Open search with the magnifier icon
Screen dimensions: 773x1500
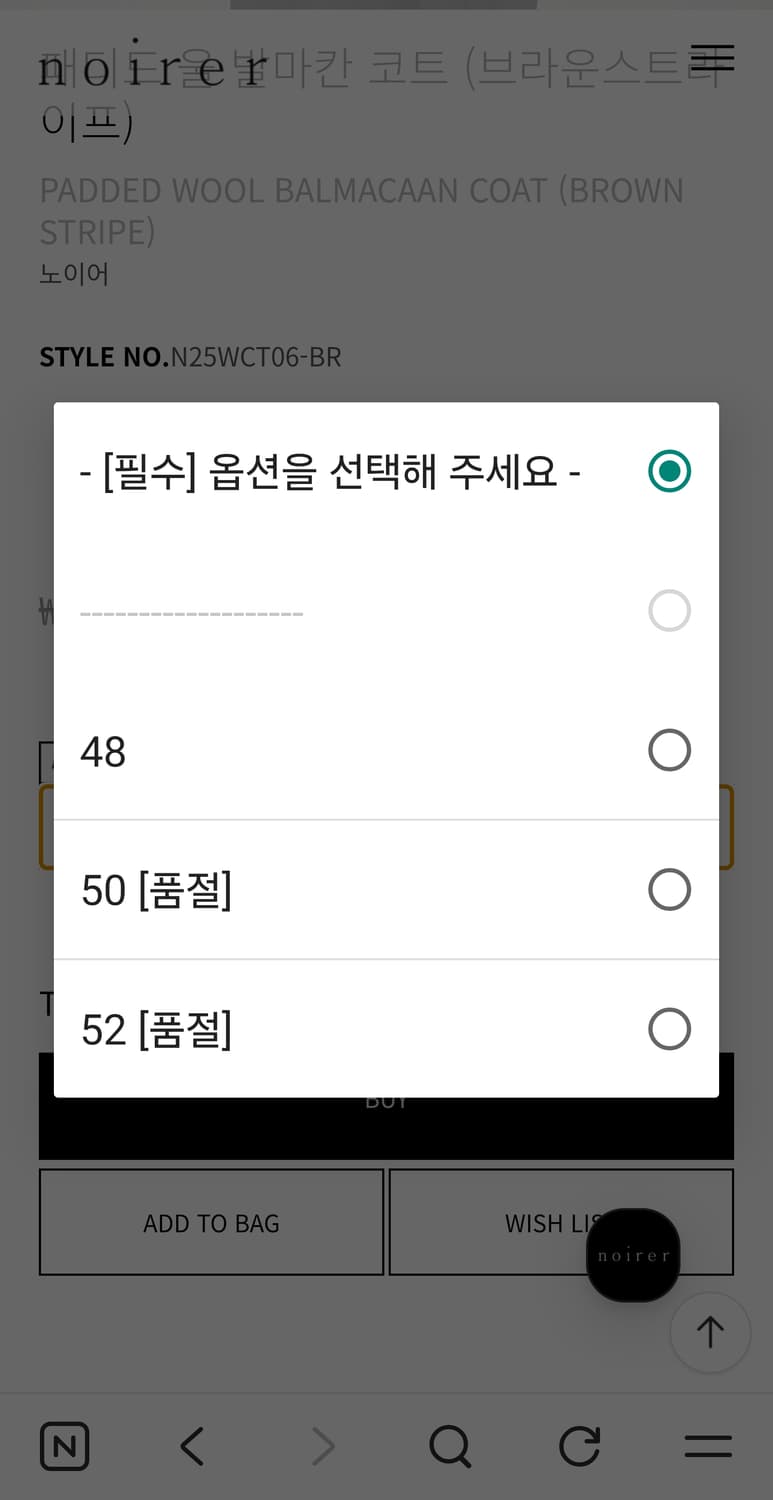tap(450, 1446)
